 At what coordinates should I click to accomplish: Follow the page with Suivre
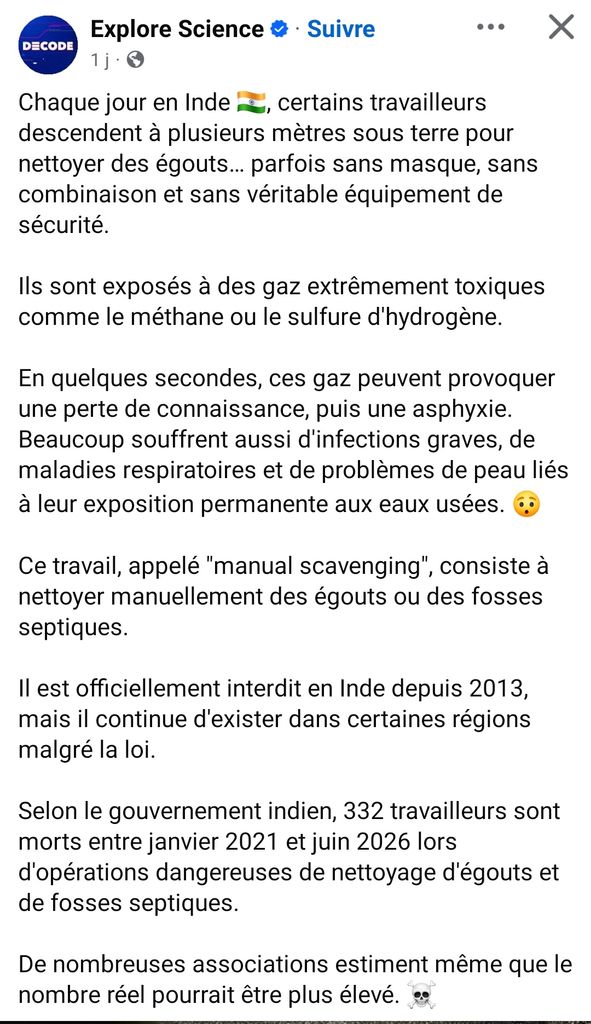341,29
